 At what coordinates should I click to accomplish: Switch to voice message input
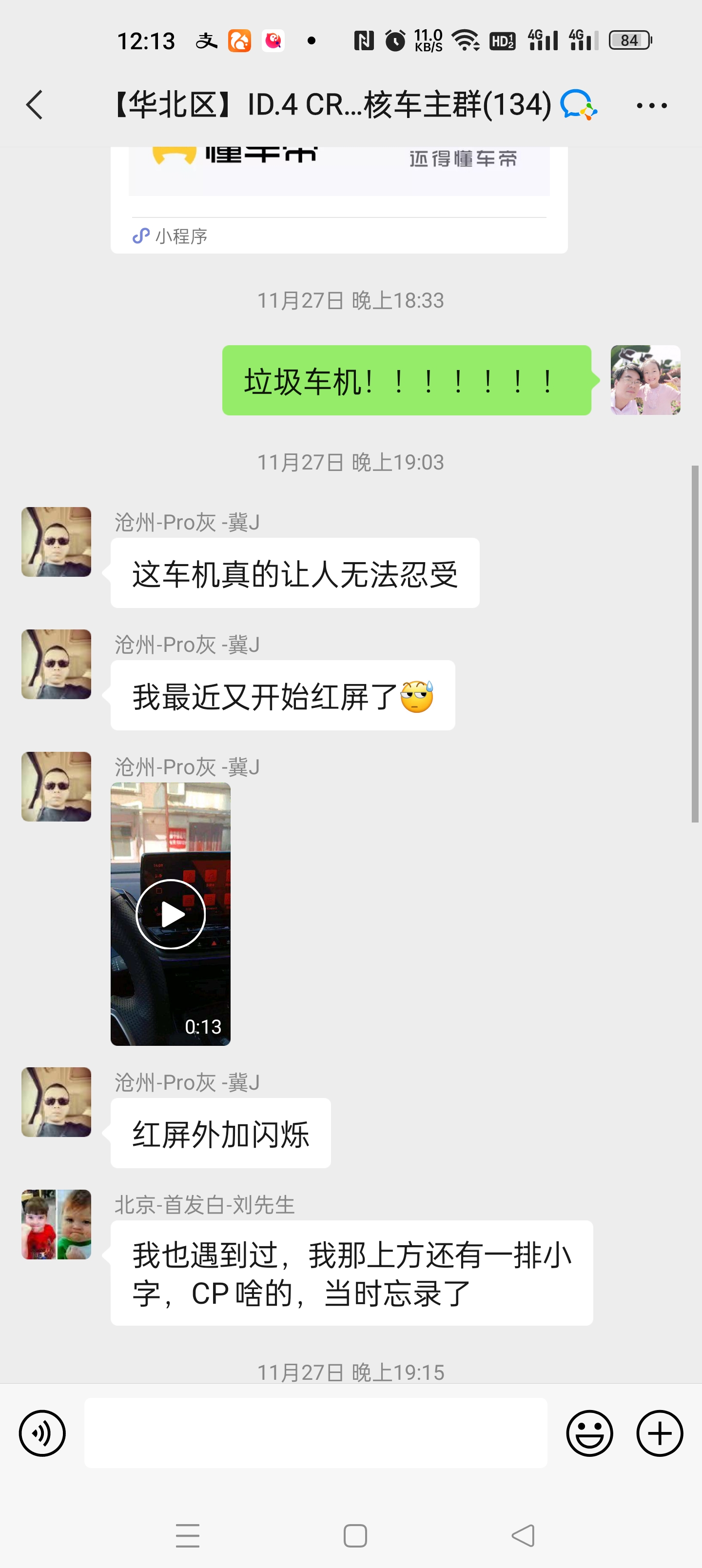click(x=42, y=1432)
